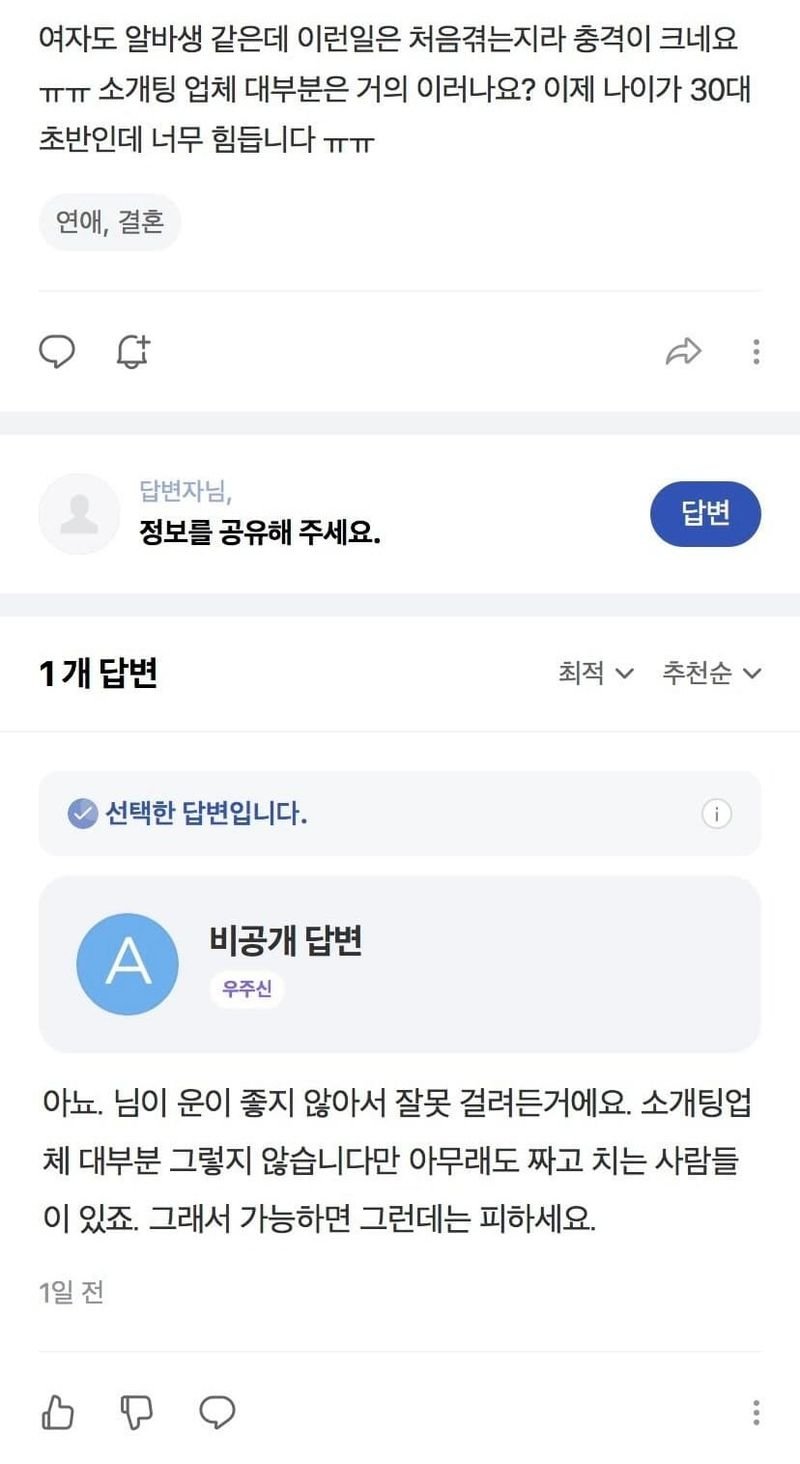Downvote the answer with thumbs down
The image size is (800, 1464).
coord(137,1412)
